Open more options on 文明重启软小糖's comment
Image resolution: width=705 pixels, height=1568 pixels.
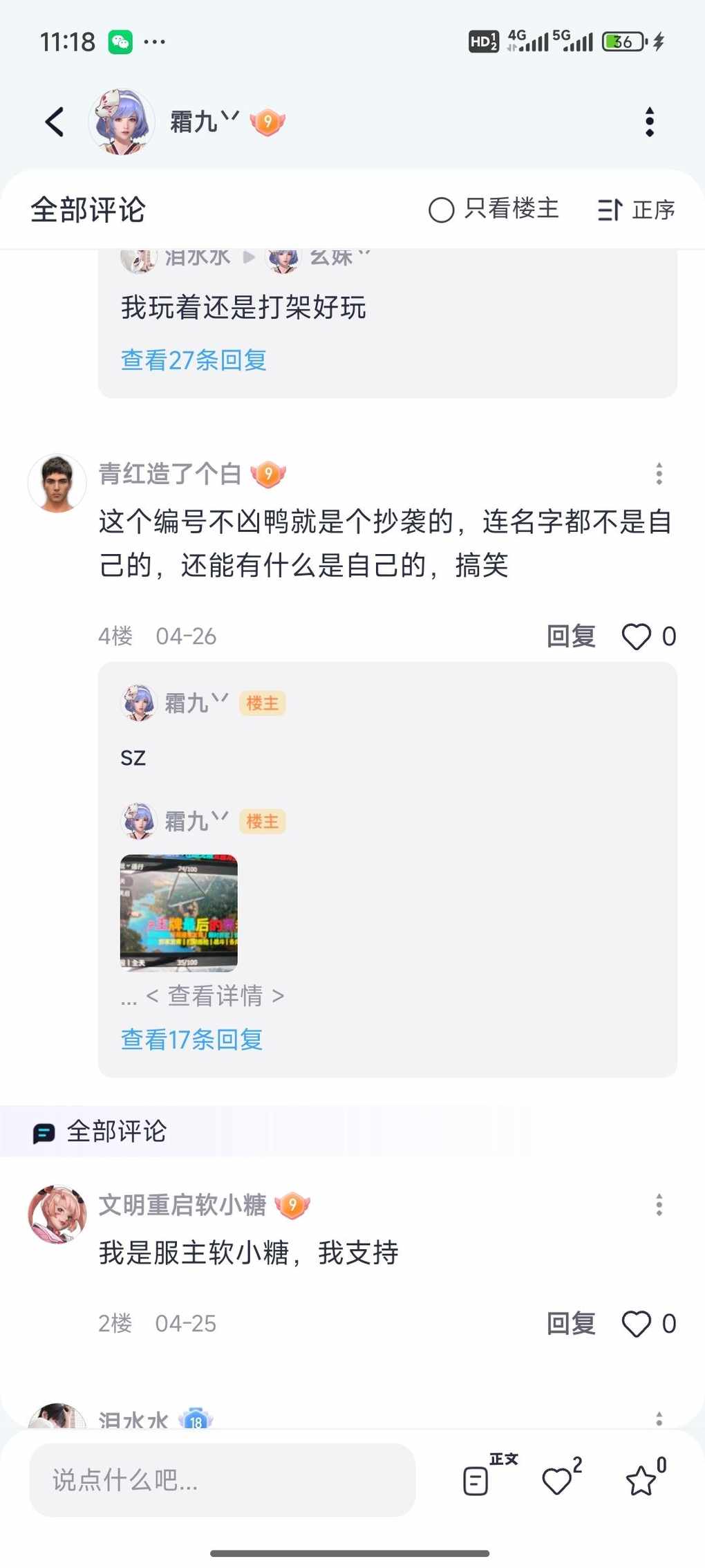pyautogui.click(x=659, y=1205)
